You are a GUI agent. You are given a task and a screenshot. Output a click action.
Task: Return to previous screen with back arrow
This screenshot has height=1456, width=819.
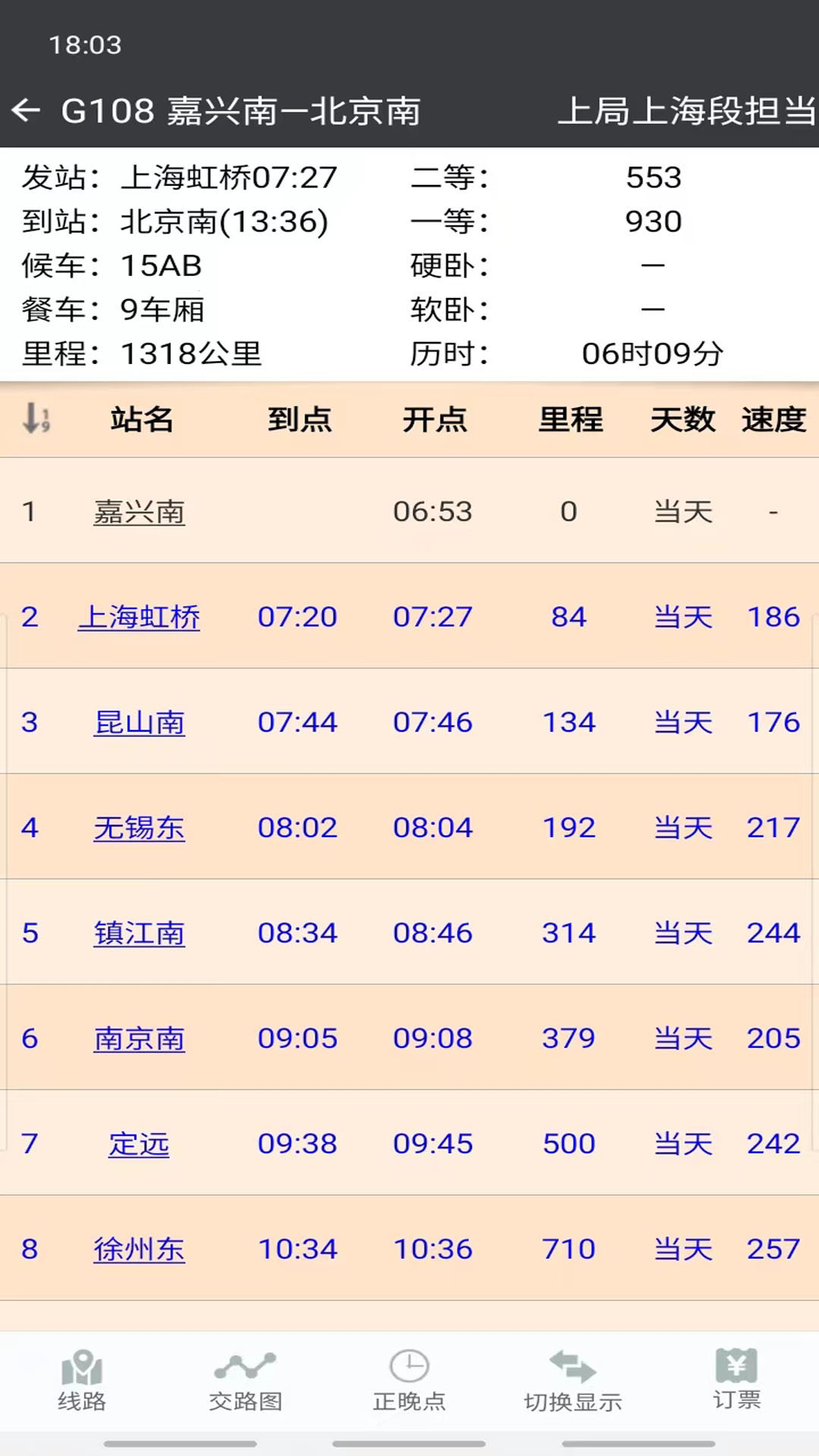point(29,111)
